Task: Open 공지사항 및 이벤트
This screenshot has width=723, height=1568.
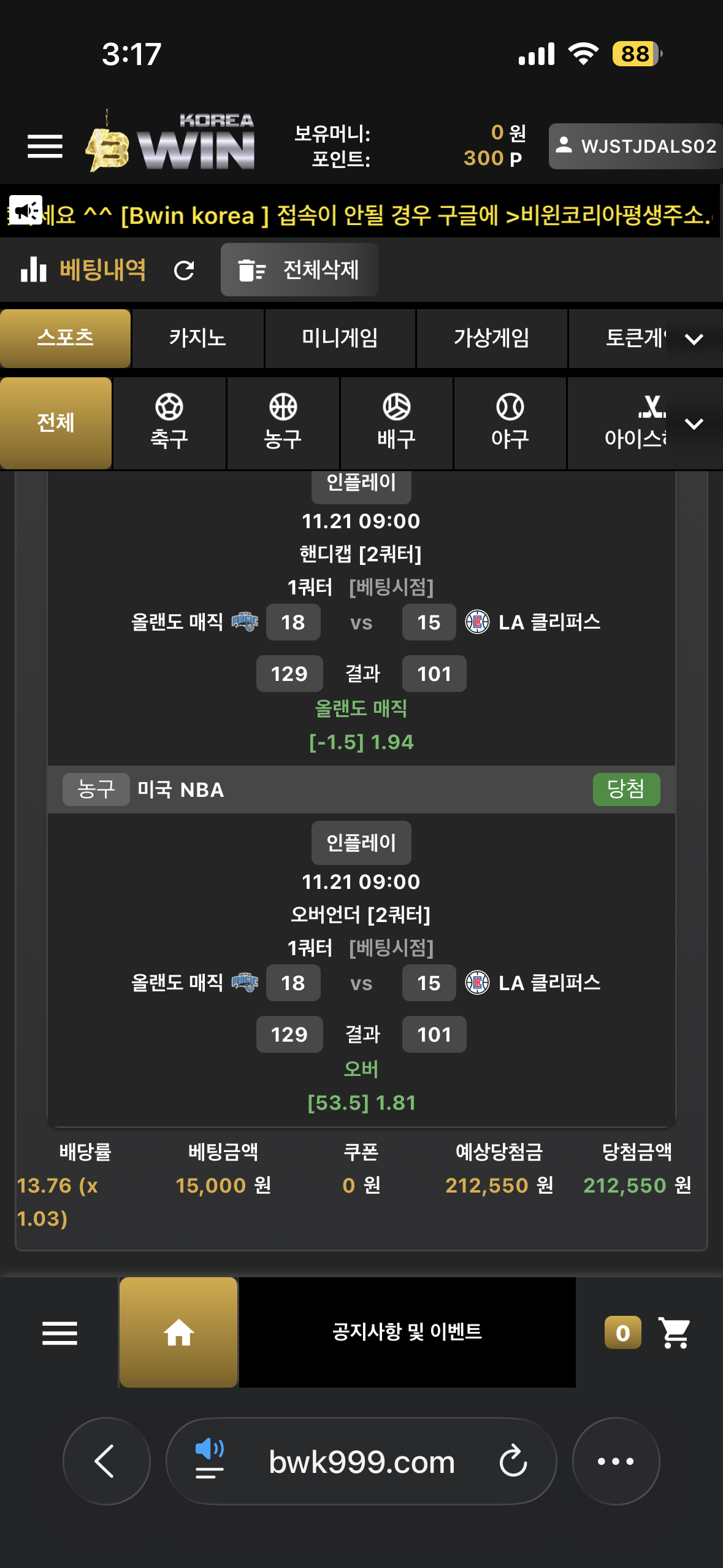Action: pyautogui.click(x=407, y=1332)
